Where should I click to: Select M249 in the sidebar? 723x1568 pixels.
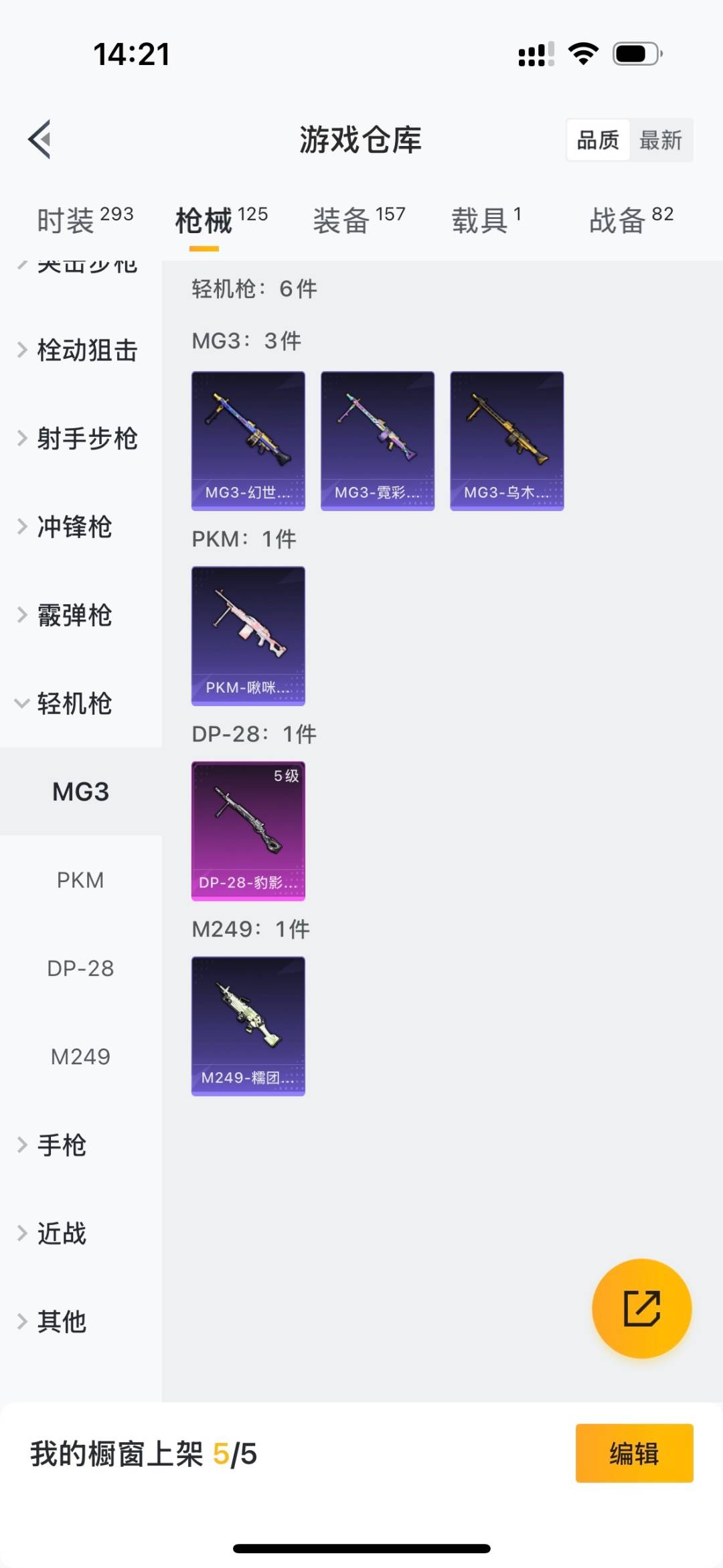(81, 1056)
